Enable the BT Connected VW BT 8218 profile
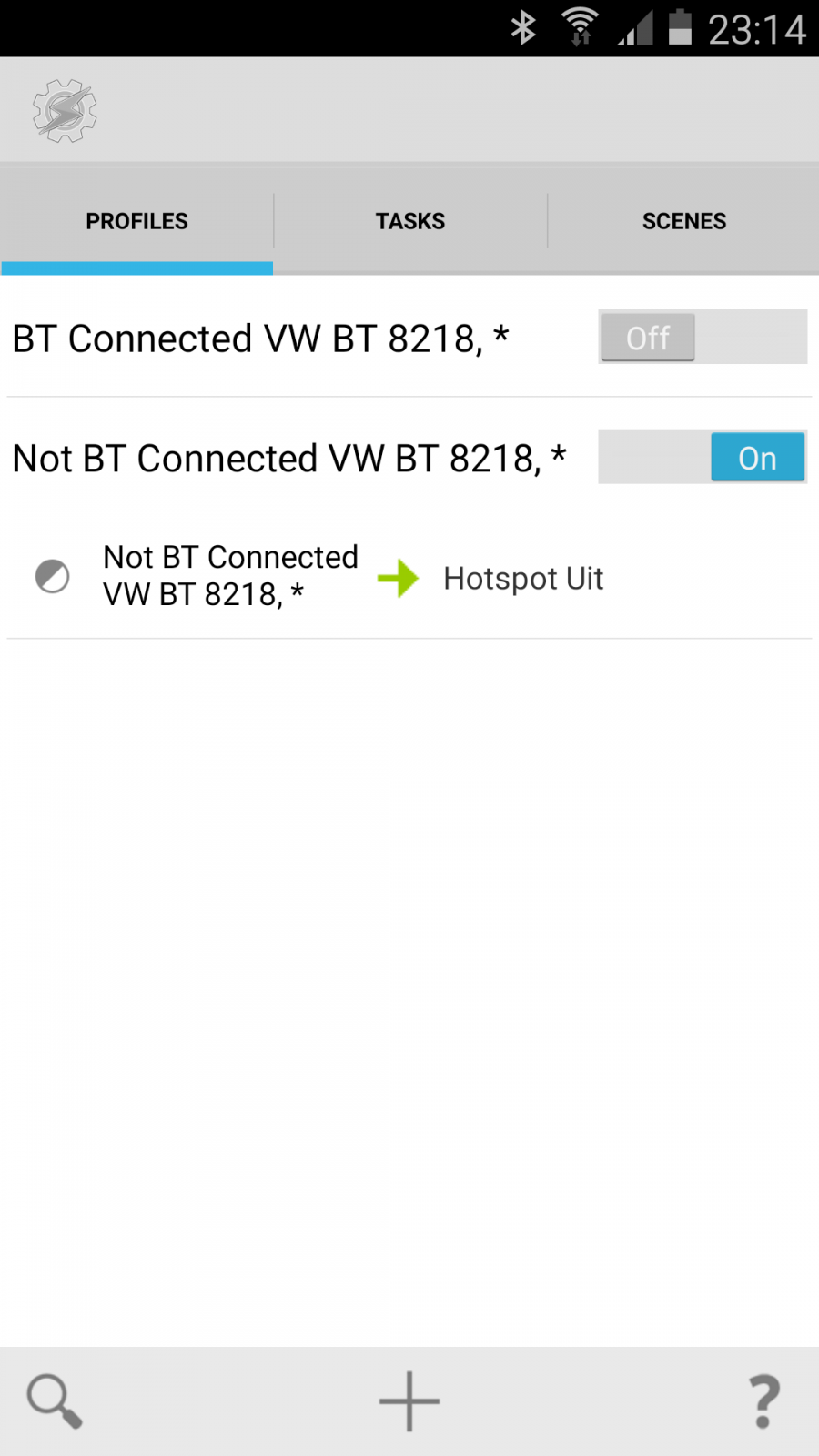Screen dimensions: 819x1456 (x=703, y=338)
